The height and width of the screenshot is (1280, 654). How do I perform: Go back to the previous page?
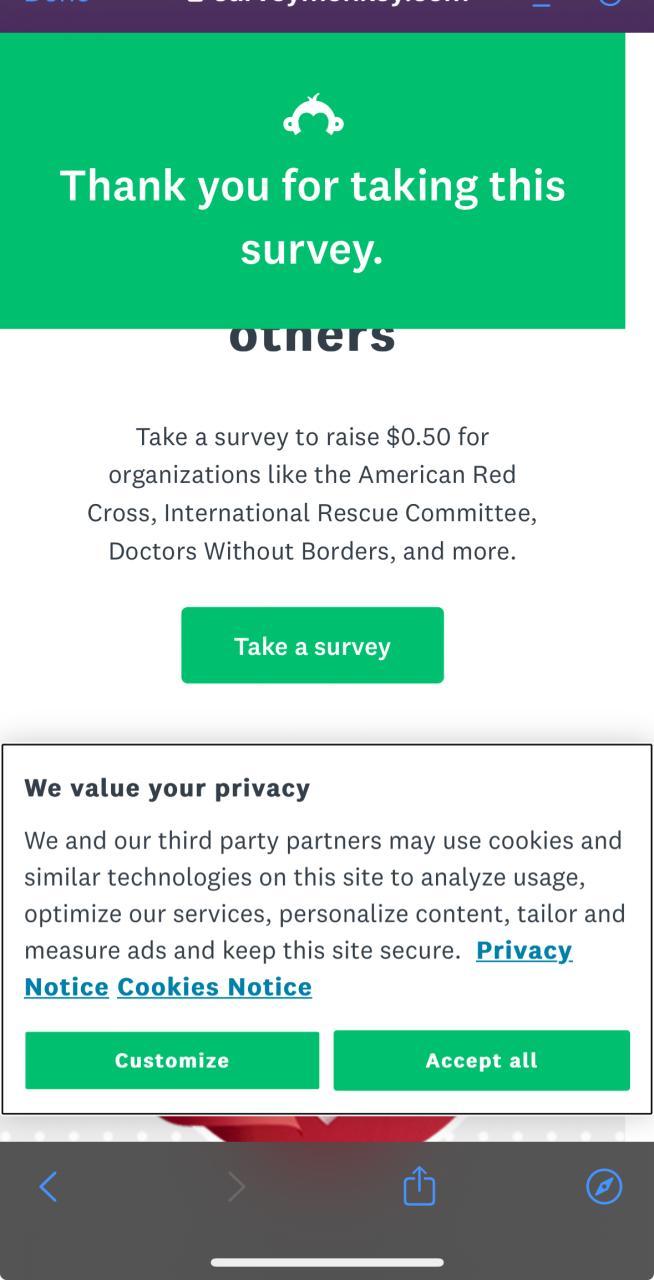(x=48, y=1187)
